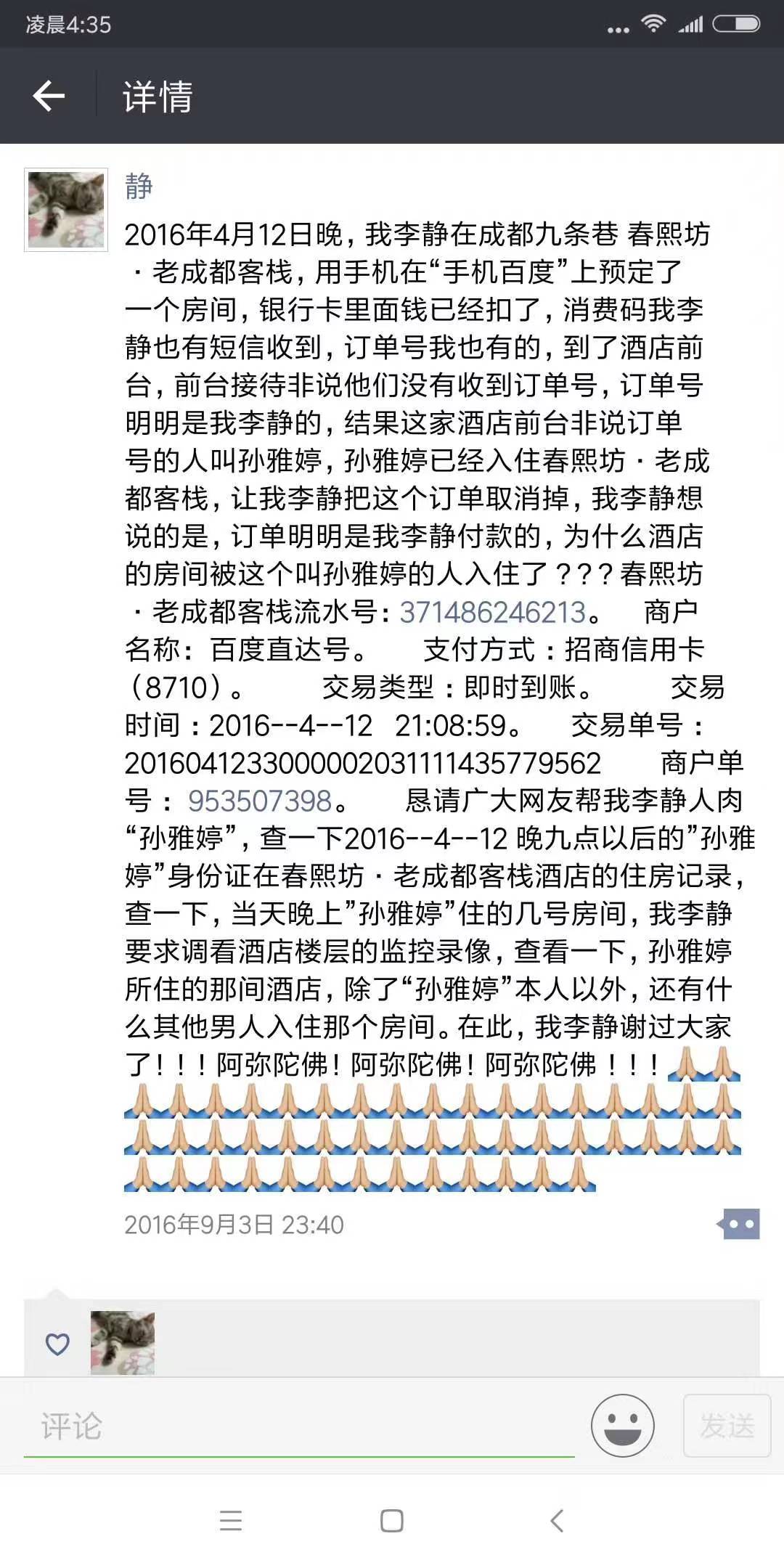Go back from the 详情 page

click(49, 96)
